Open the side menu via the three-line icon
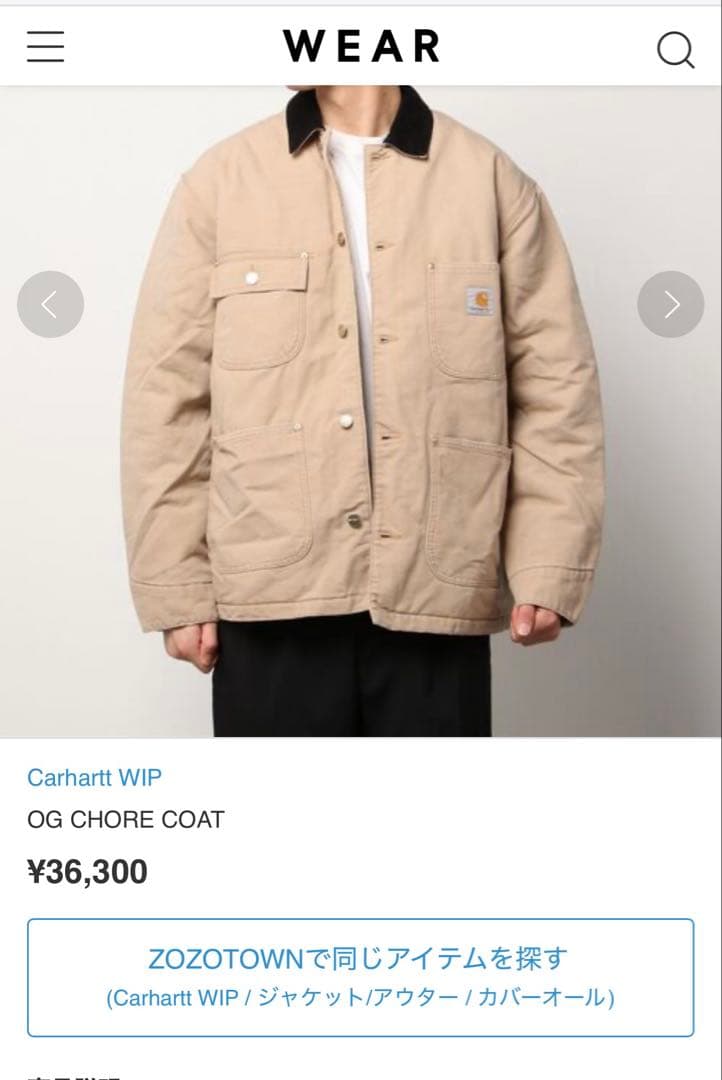Viewport: 722px width, 1080px height. pyautogui.click(x=45, y=46)
